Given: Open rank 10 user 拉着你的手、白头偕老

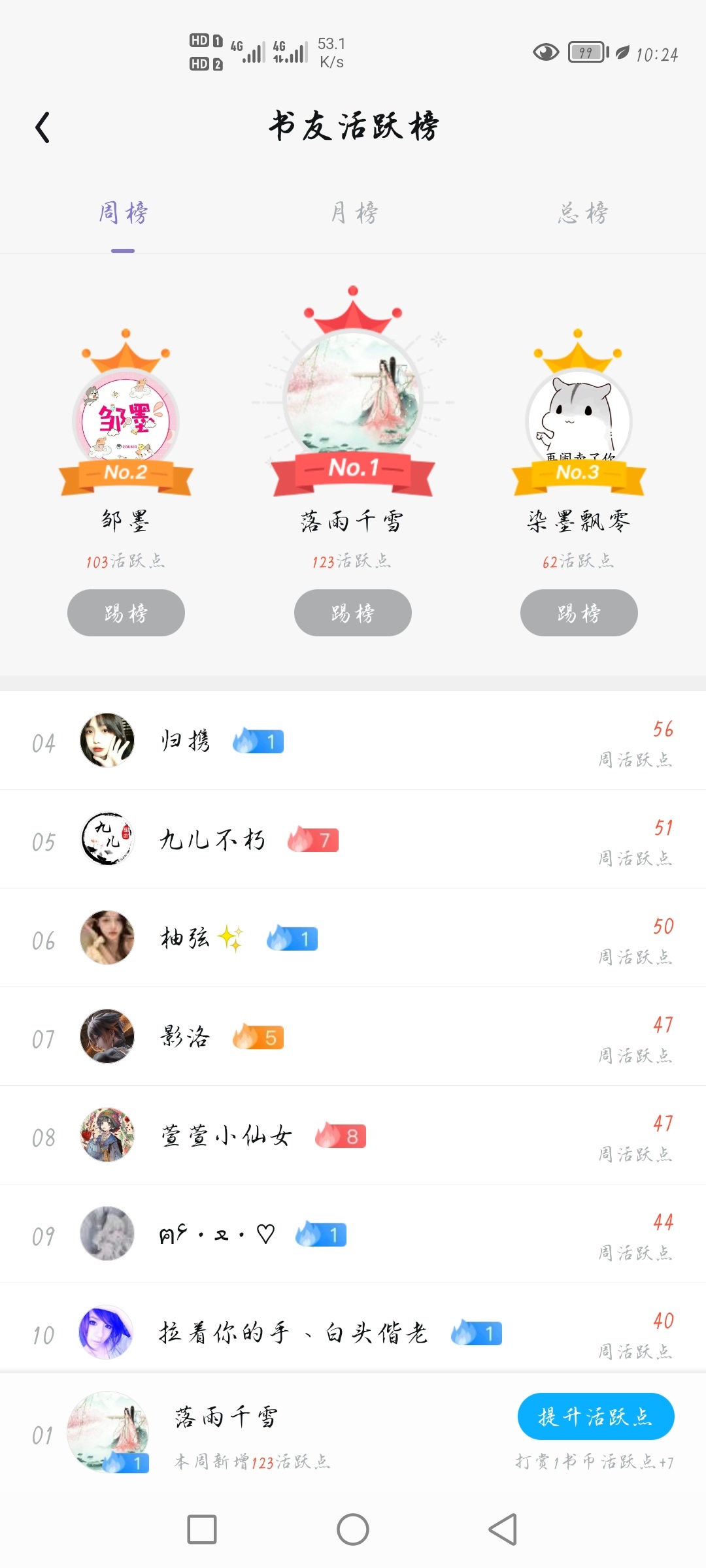Looking at the screenshot, I should point(293,1333).
